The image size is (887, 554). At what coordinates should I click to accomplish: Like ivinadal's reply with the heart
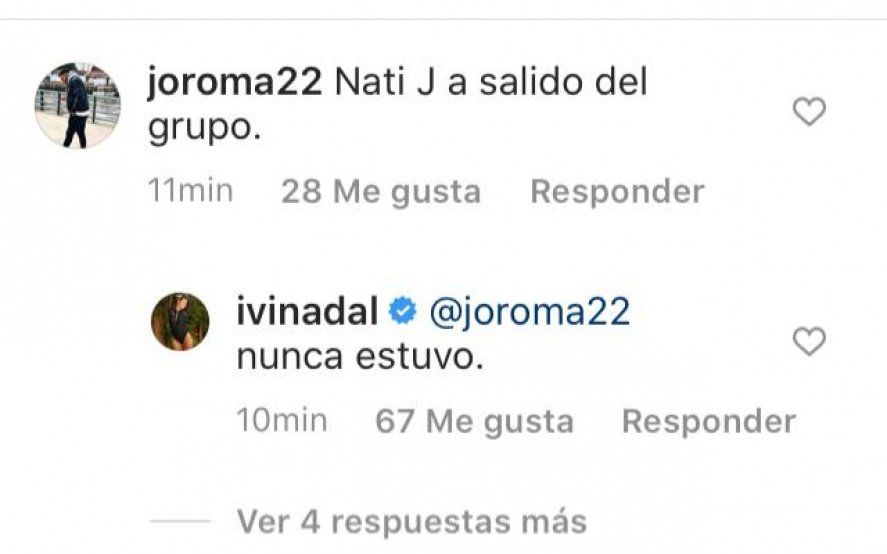[x=809, y=343]
